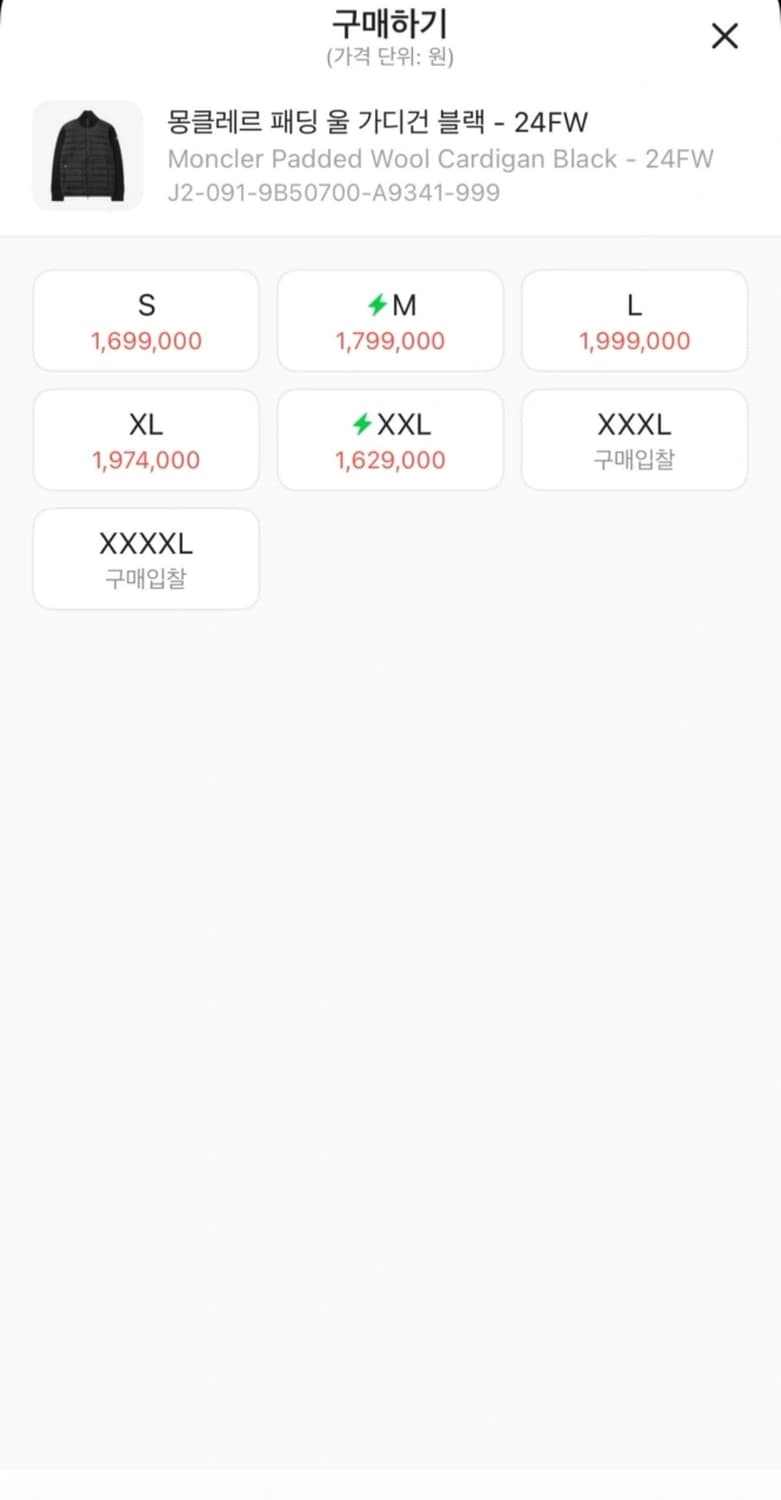Select size S priced 1,699,000
781x1500 pixels.
pos(146,320)
